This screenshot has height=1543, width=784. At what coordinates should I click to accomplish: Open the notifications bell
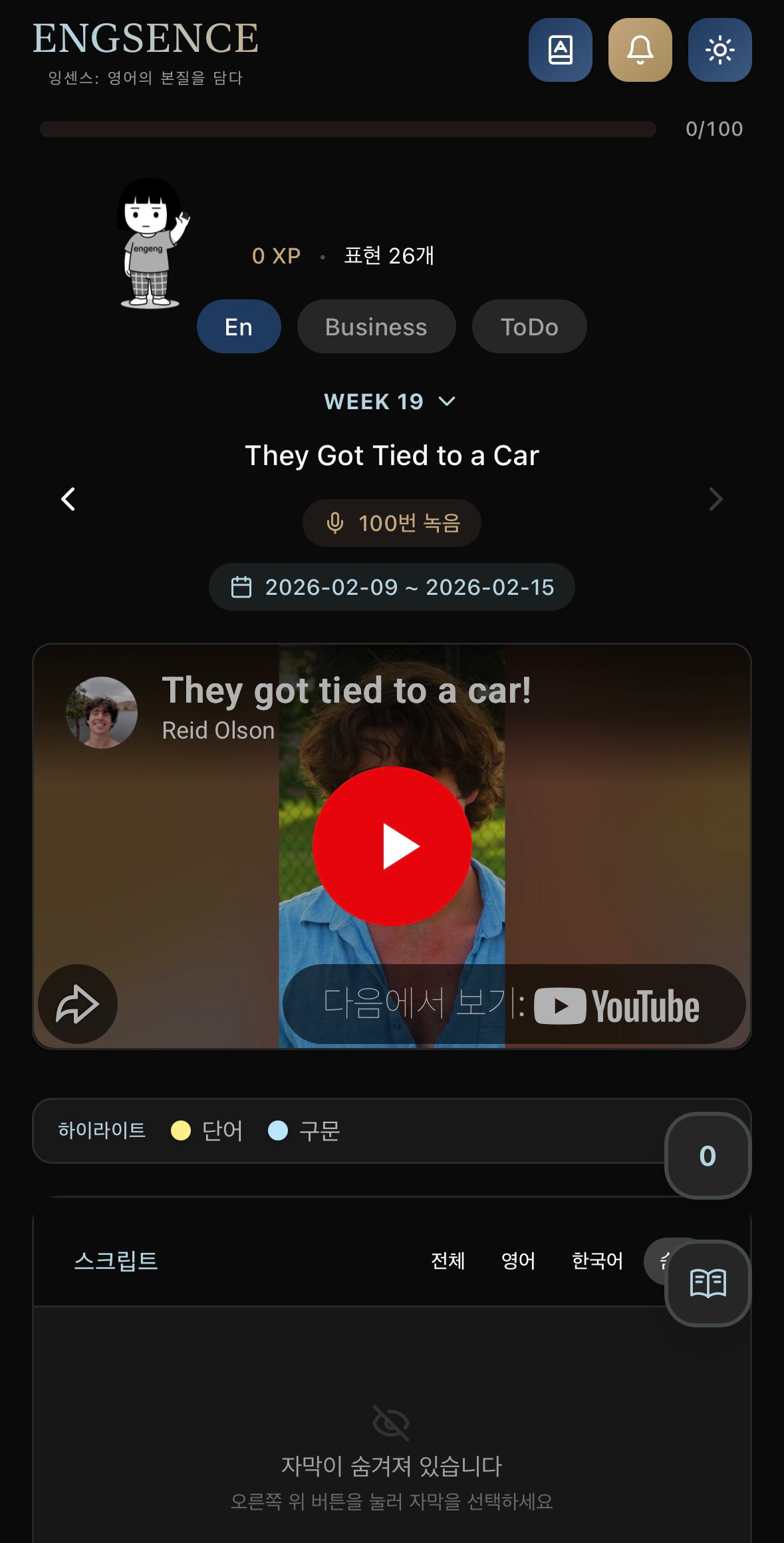640,50
